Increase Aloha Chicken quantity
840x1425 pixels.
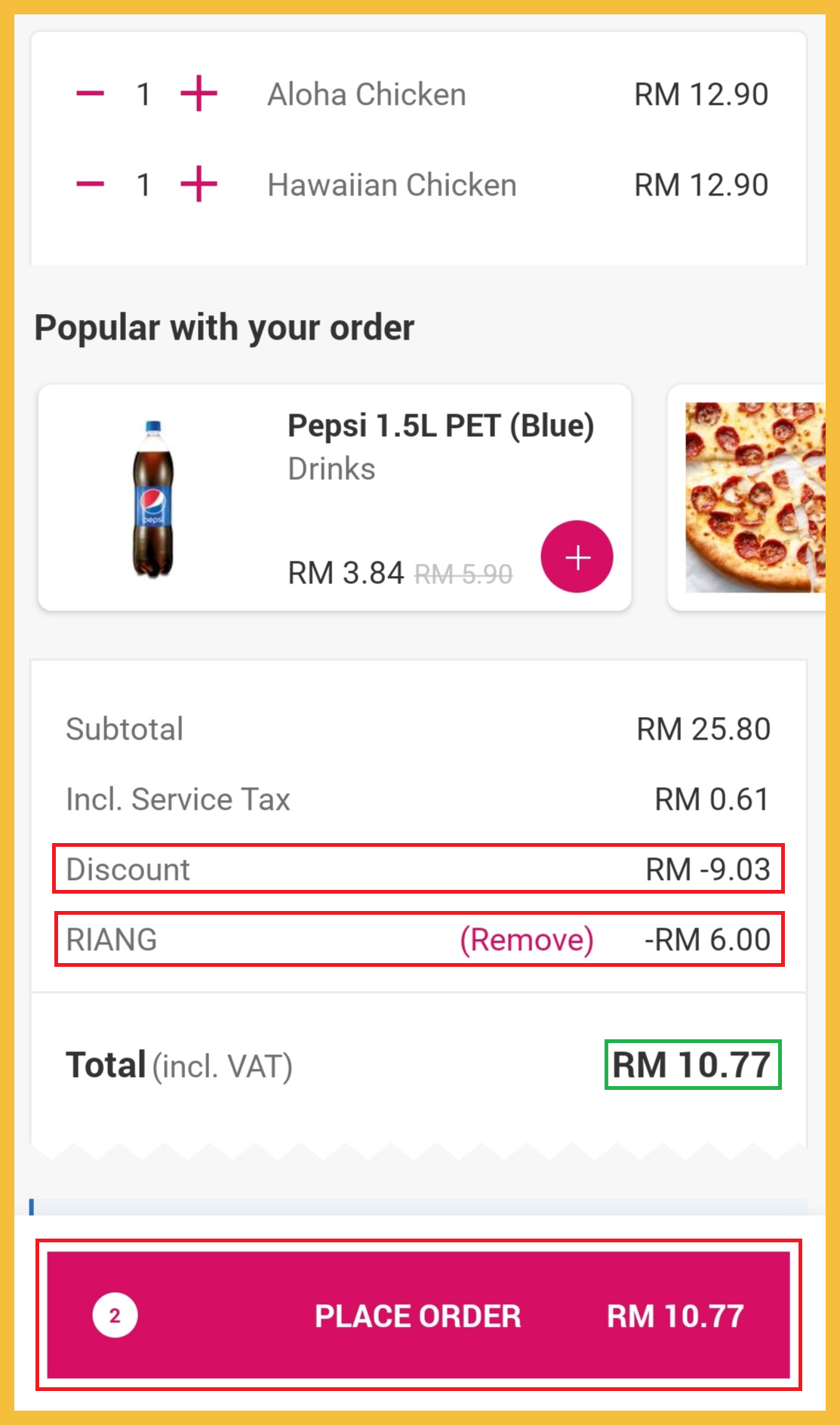point(199,94)
